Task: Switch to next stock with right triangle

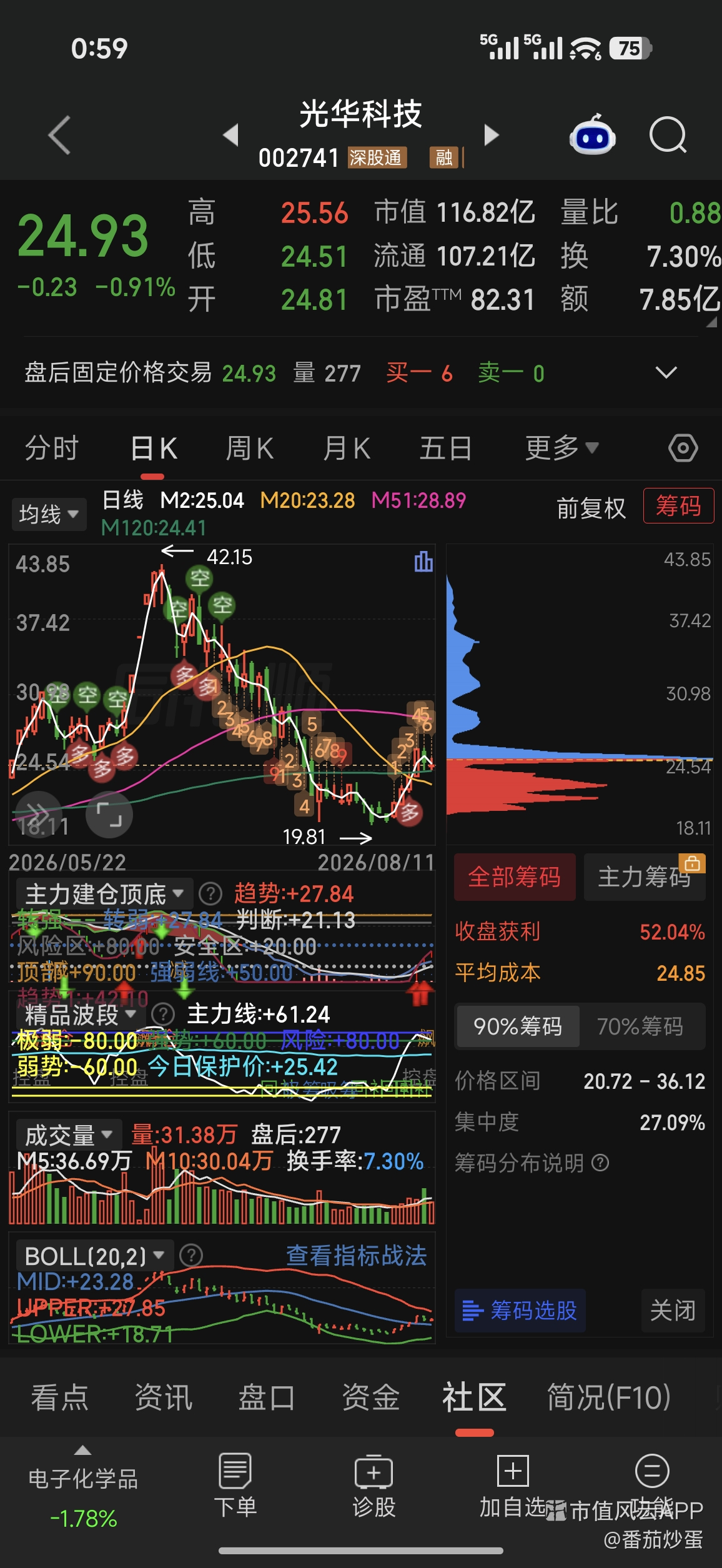Action: point(492,135)
